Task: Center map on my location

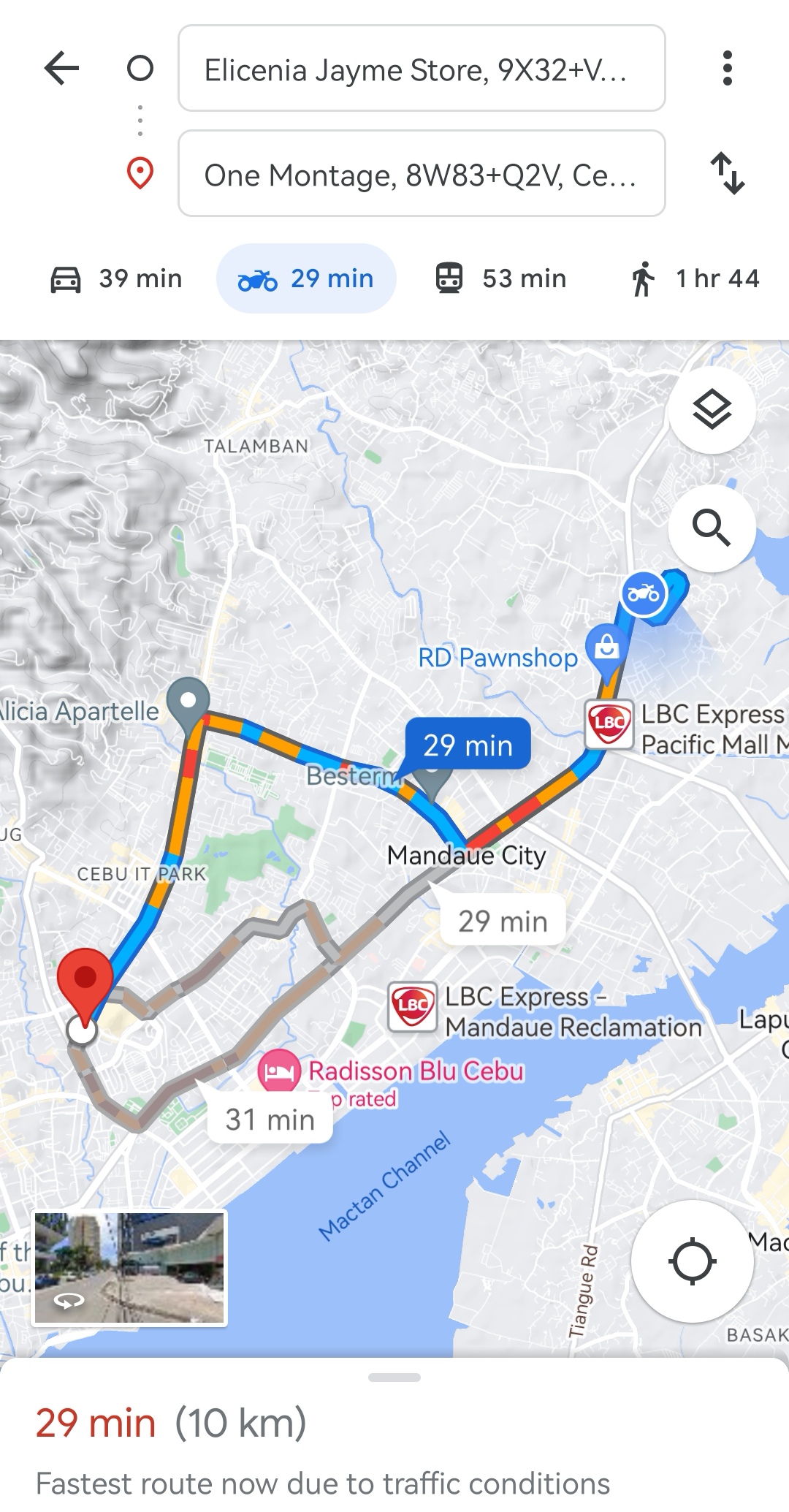Action: (x=692, y=1261)
